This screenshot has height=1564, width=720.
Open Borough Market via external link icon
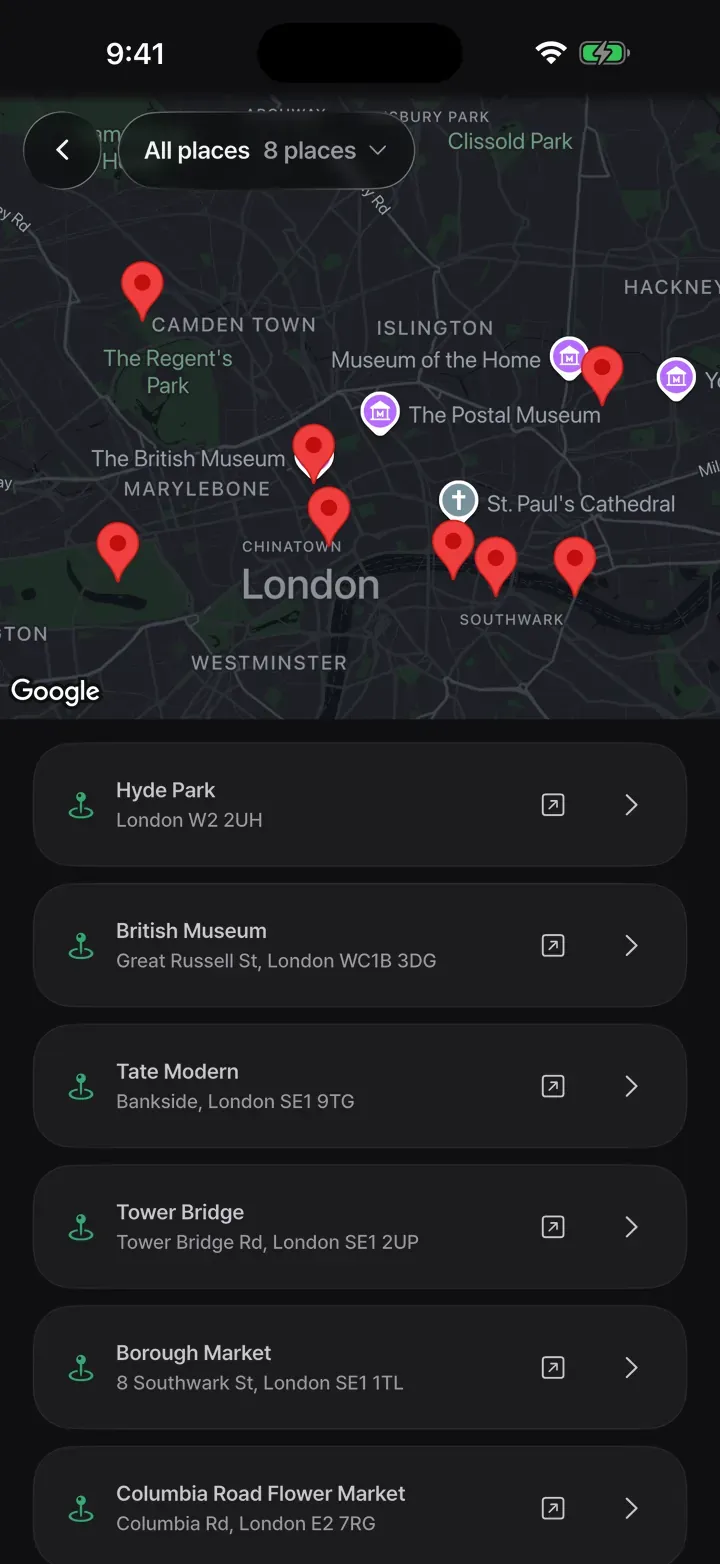(x=553, y=1367)
